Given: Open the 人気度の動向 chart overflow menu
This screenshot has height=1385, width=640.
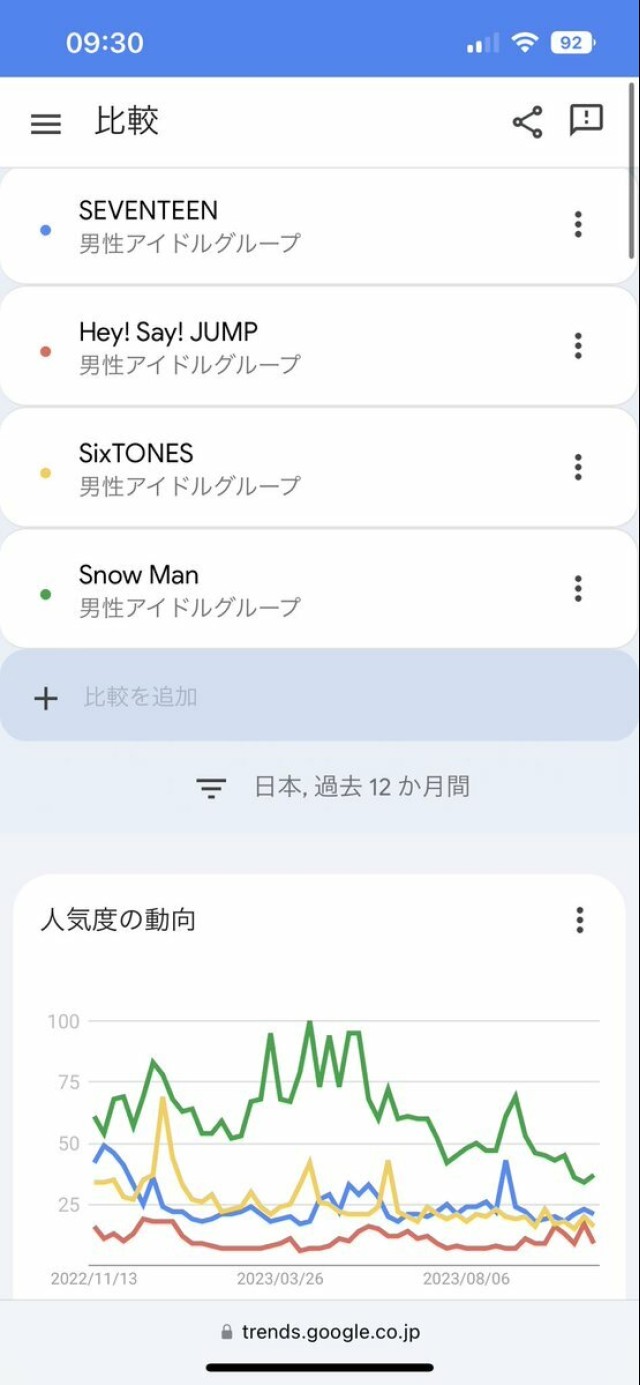Looking at the screenshot, I should (579, 920).
